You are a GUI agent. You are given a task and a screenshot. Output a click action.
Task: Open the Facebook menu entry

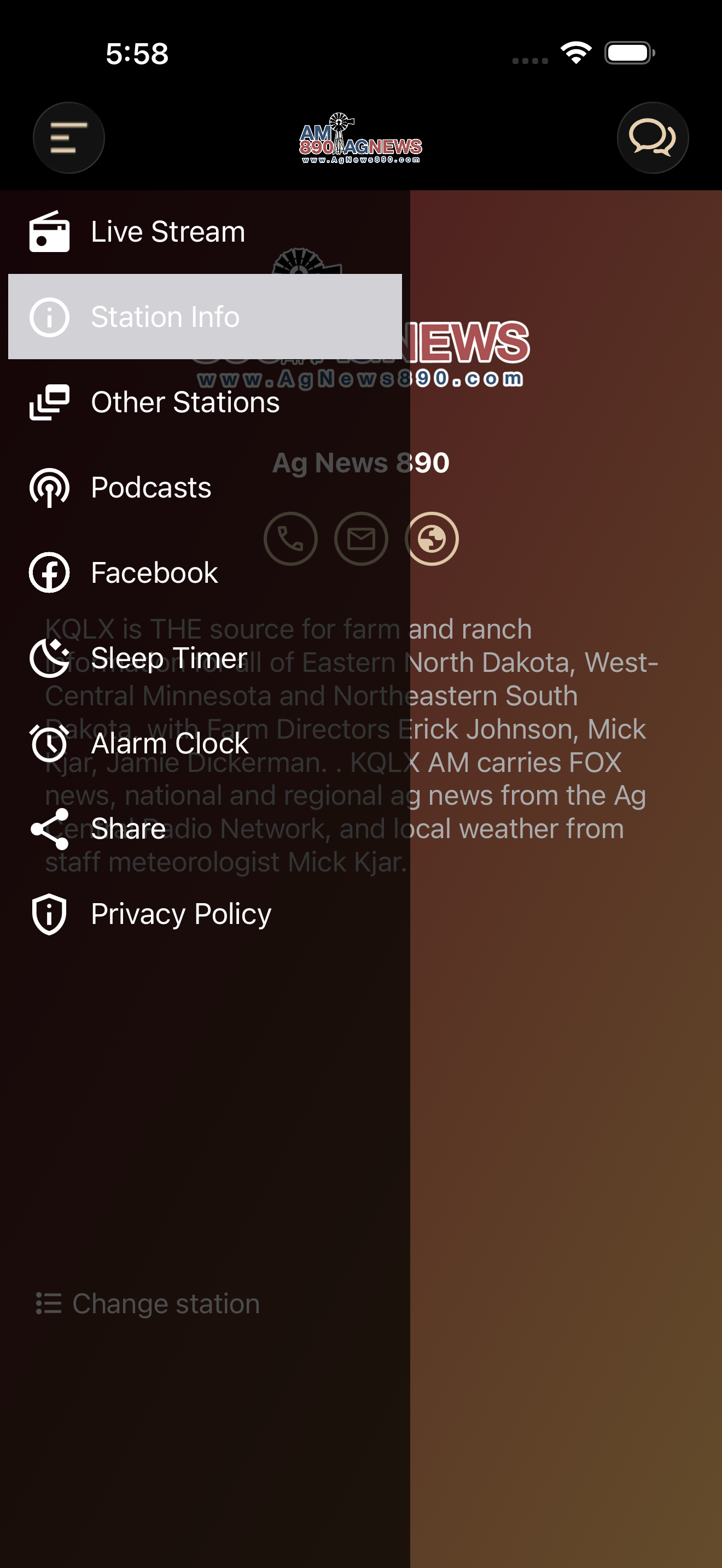click(x=205, y=572)
